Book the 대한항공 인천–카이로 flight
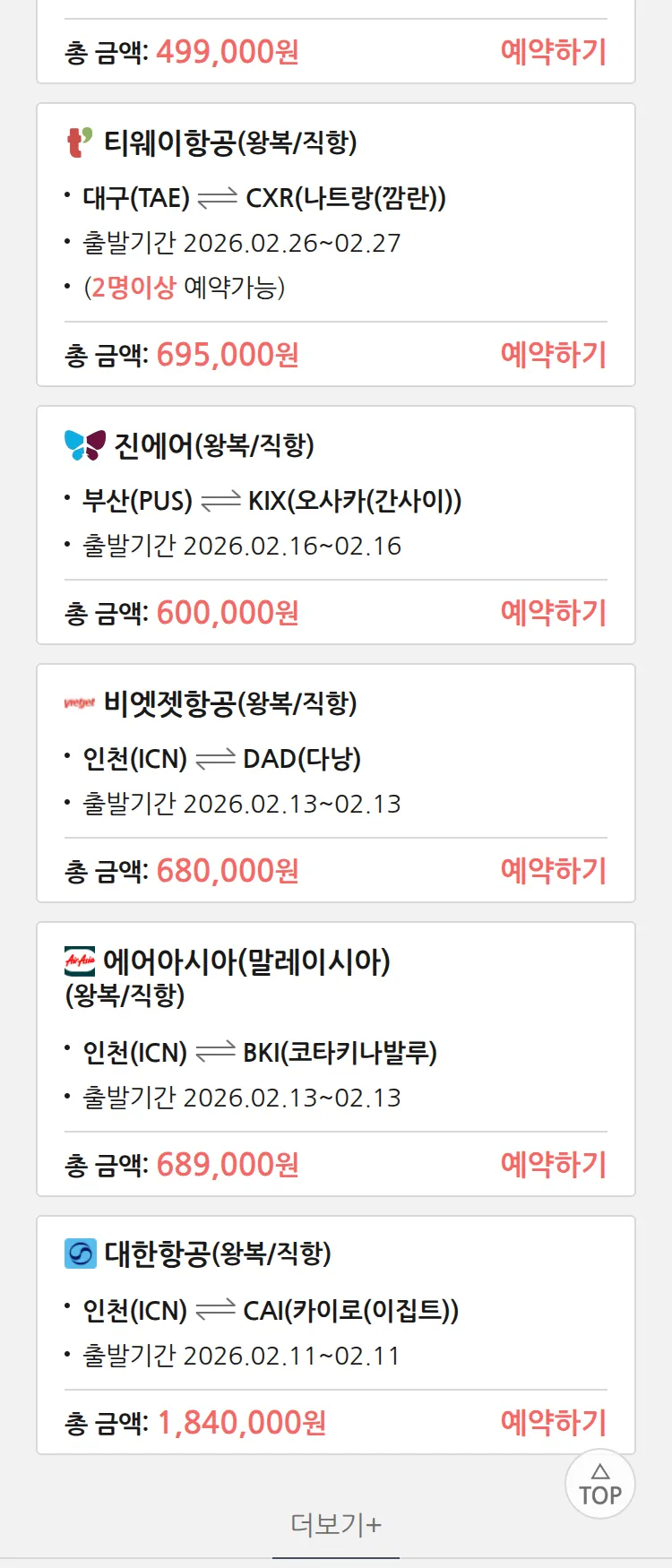The width and height of the screenshot is (672, 1568). [553, 1423]
